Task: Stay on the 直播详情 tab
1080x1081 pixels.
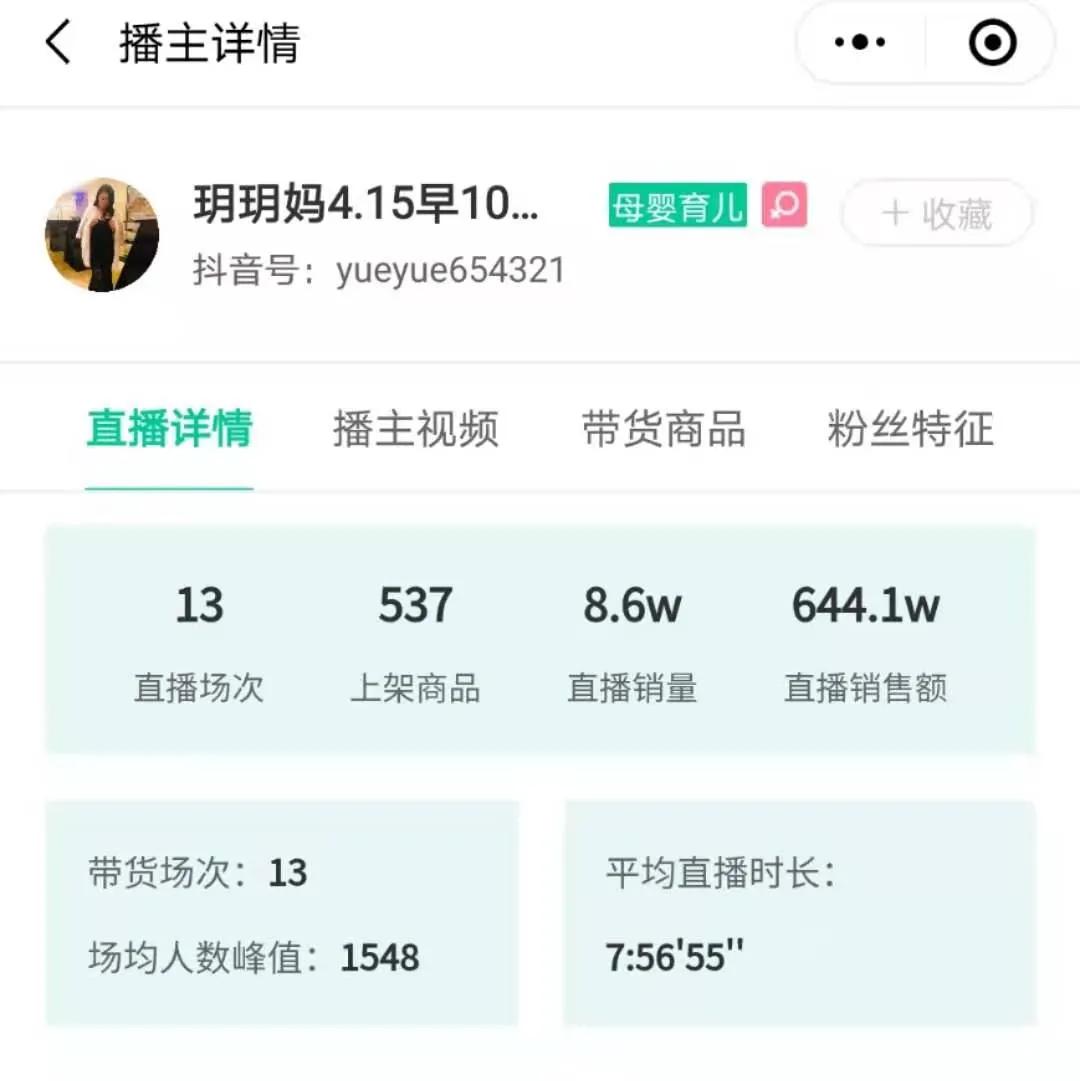Action: point(168,428)
